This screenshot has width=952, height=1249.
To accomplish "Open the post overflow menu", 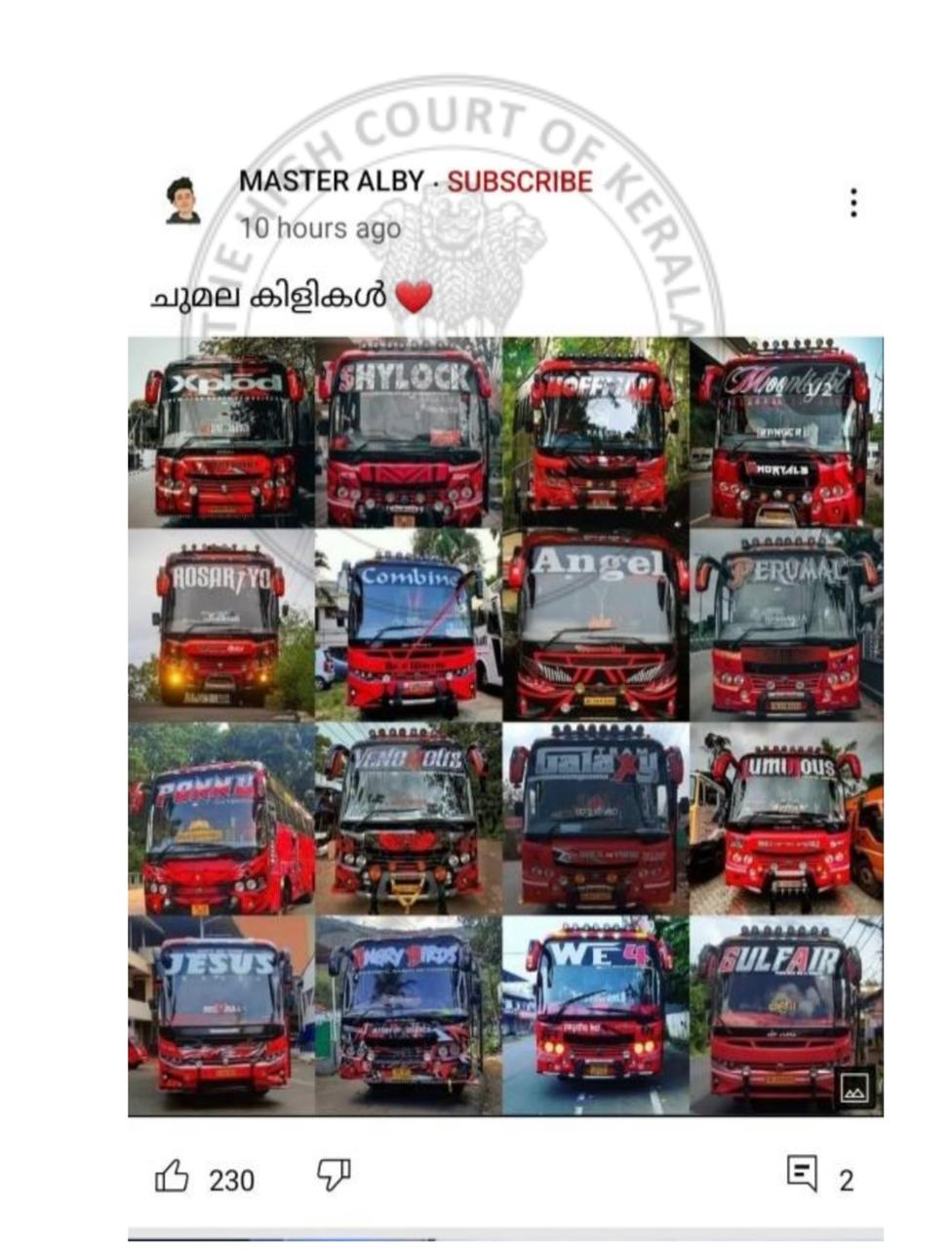I will click(853, 202).
